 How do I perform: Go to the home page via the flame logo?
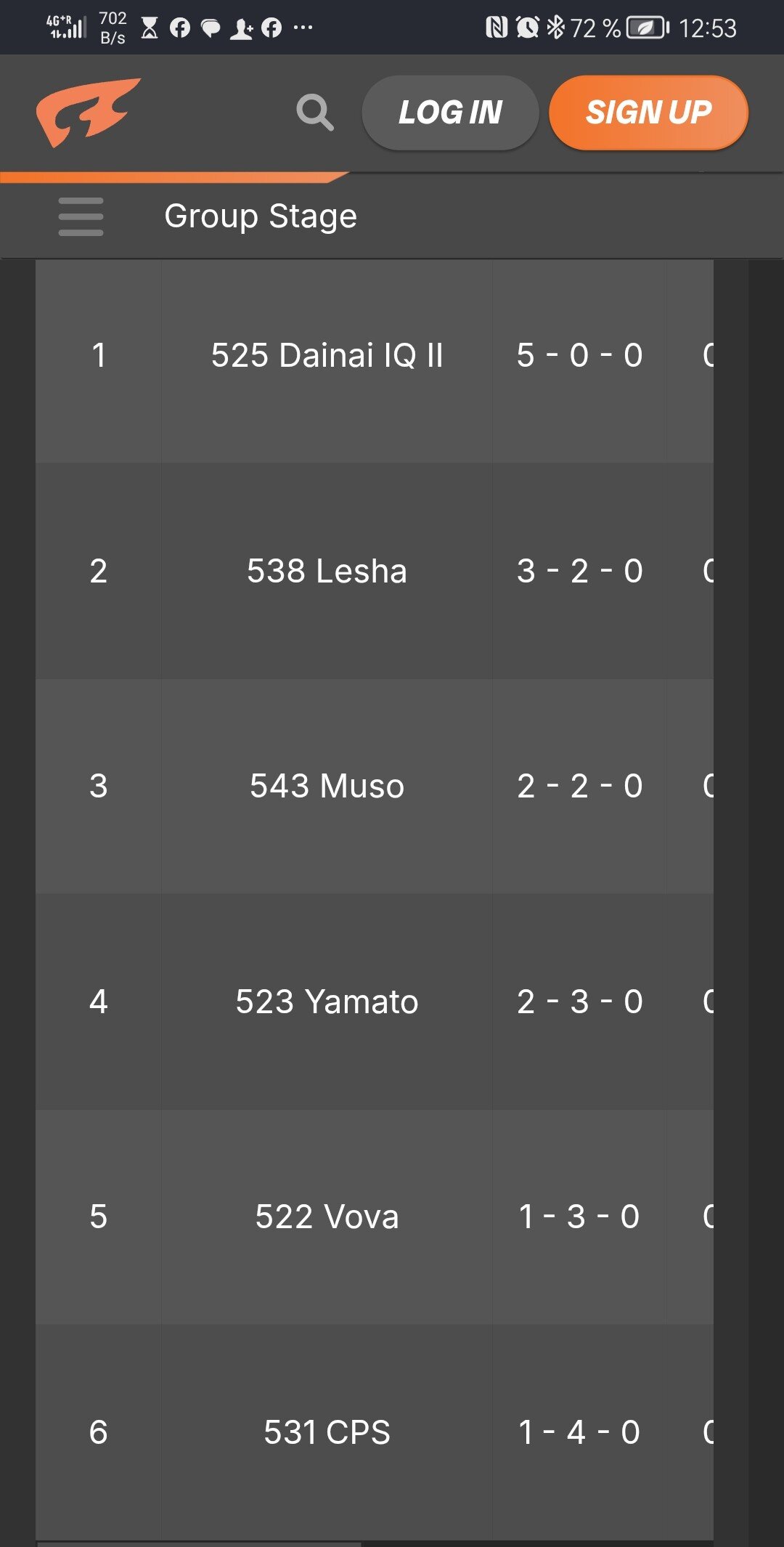[87, 113]
